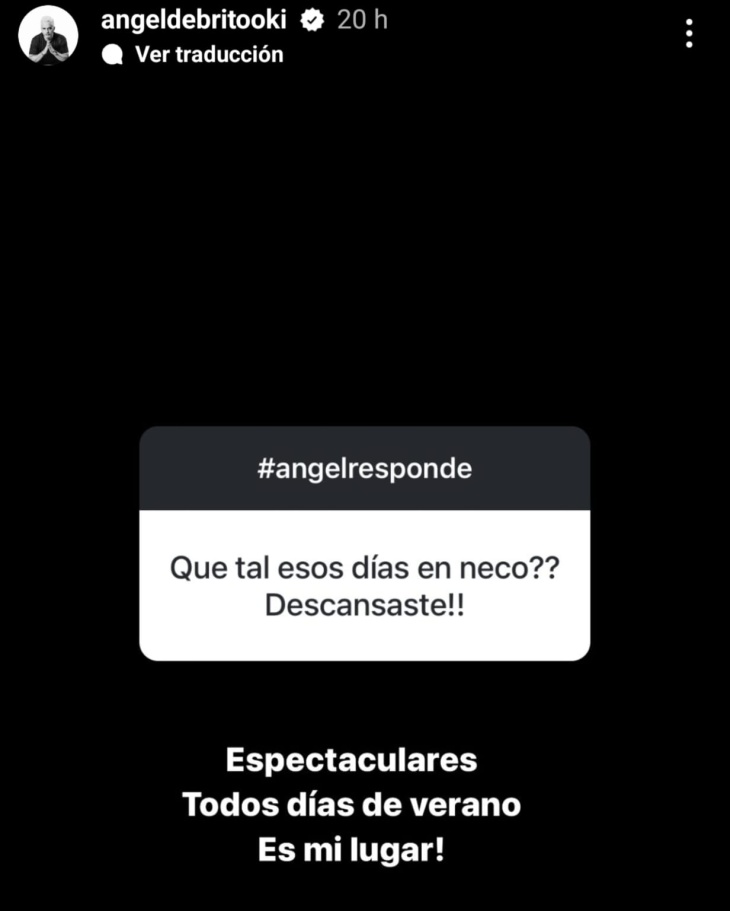Open the three-dot story options menu
The width and height of the screenshot is (730, 911).
tap(689, 34)
